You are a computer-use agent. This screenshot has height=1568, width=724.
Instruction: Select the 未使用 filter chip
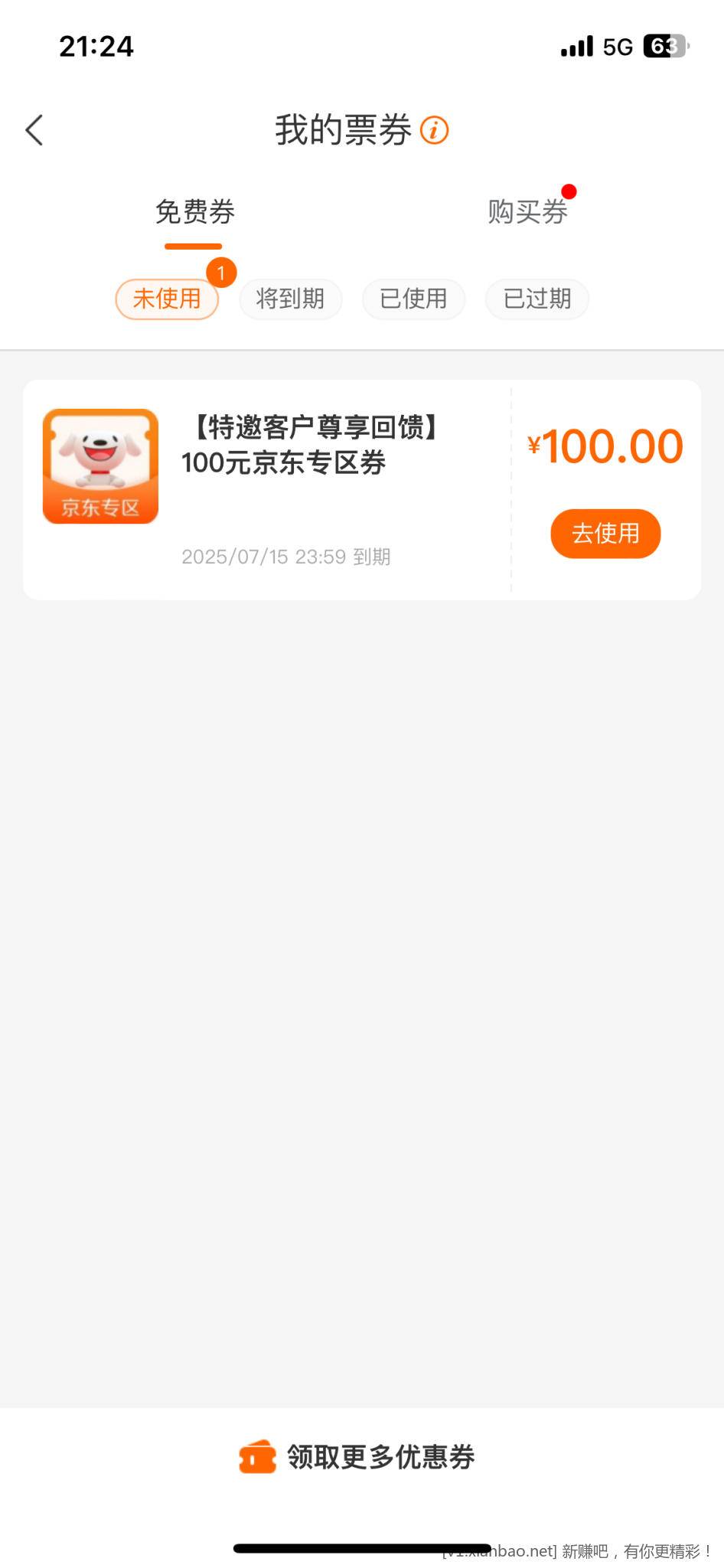coord(167,299)
